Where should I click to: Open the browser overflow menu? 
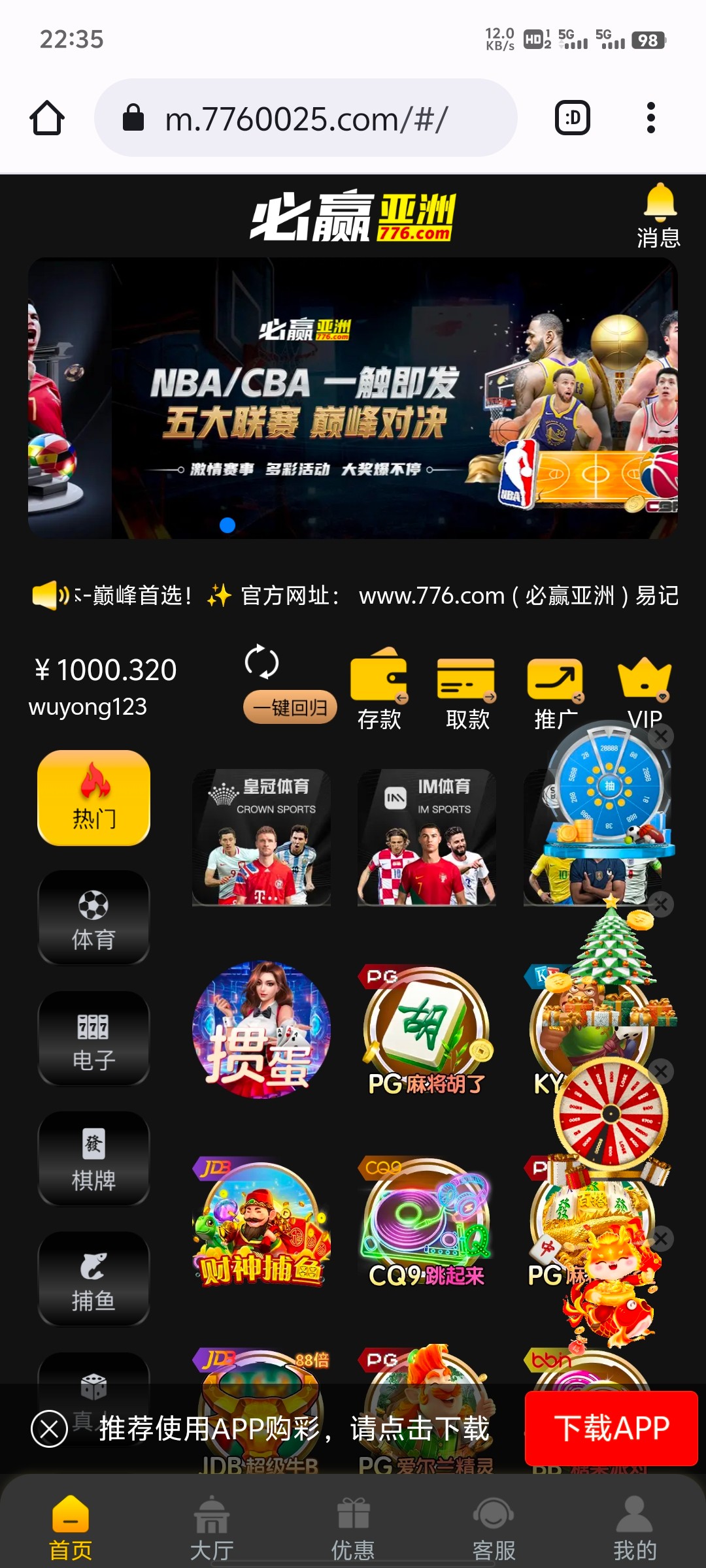[x=650, y=118]
